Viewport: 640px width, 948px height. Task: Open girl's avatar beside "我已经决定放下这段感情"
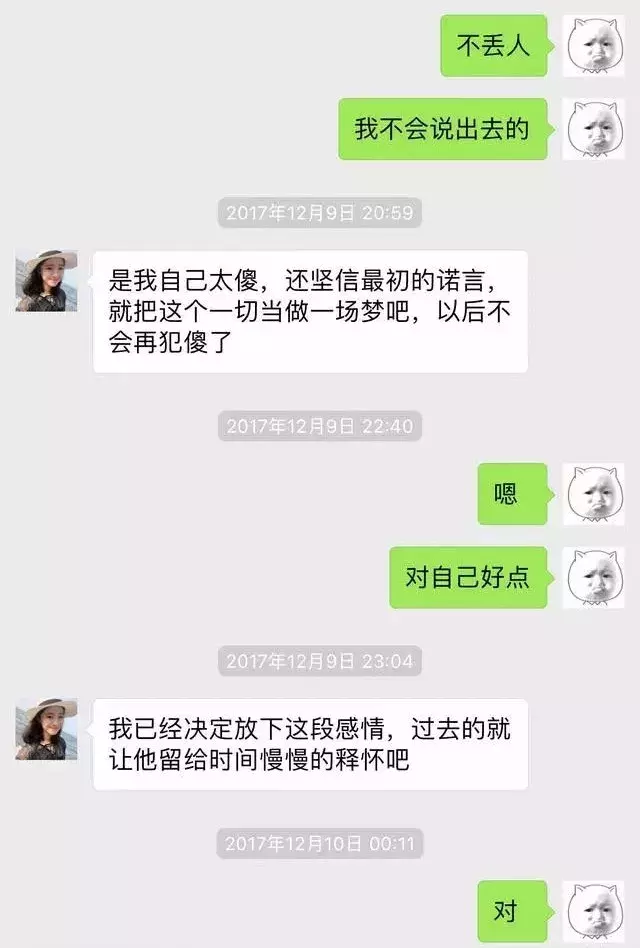point(46,729)
